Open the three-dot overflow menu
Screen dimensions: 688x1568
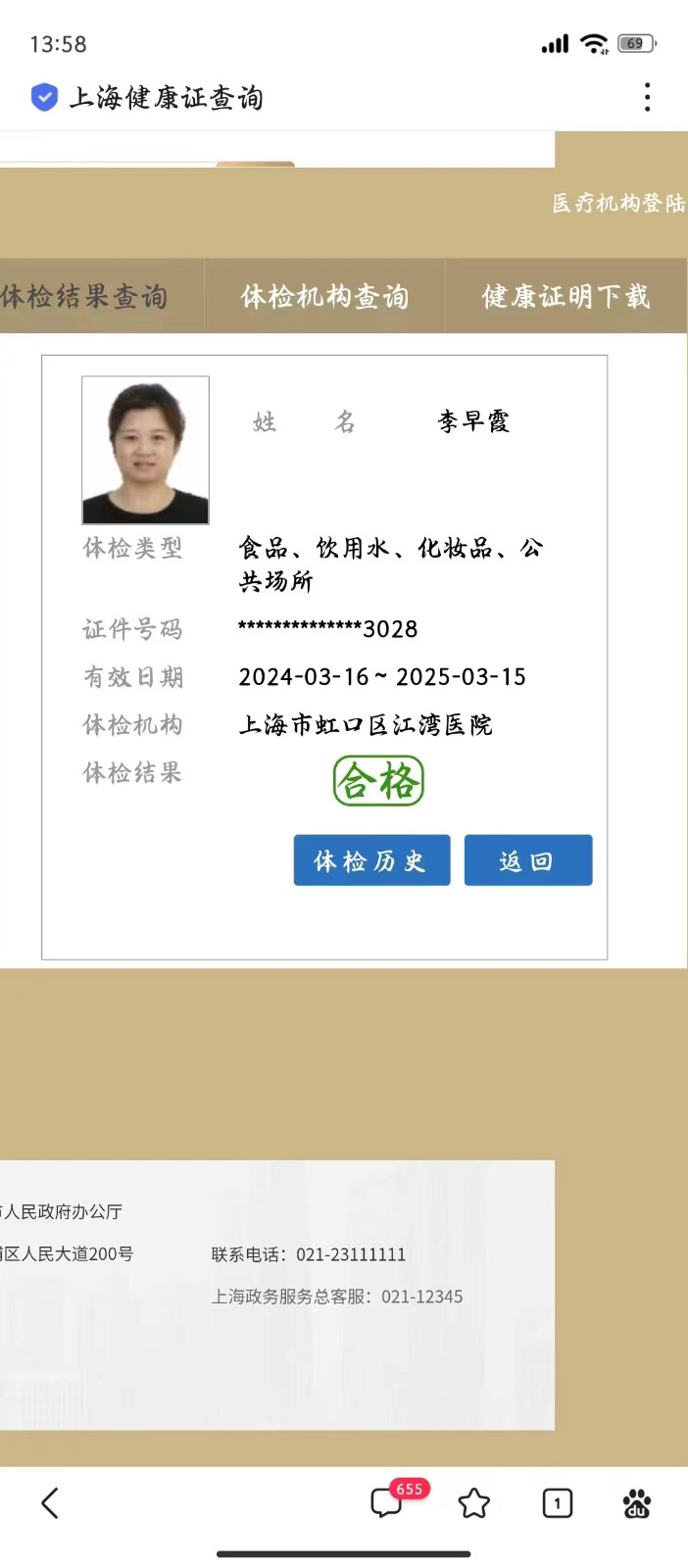pos(647,97)
